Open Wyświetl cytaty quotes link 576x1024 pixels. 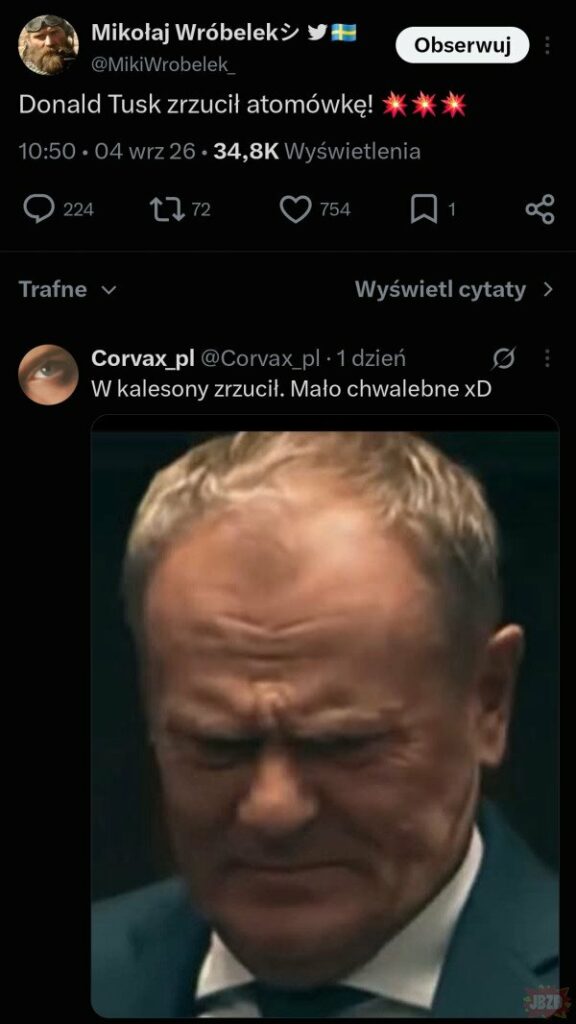454,289
